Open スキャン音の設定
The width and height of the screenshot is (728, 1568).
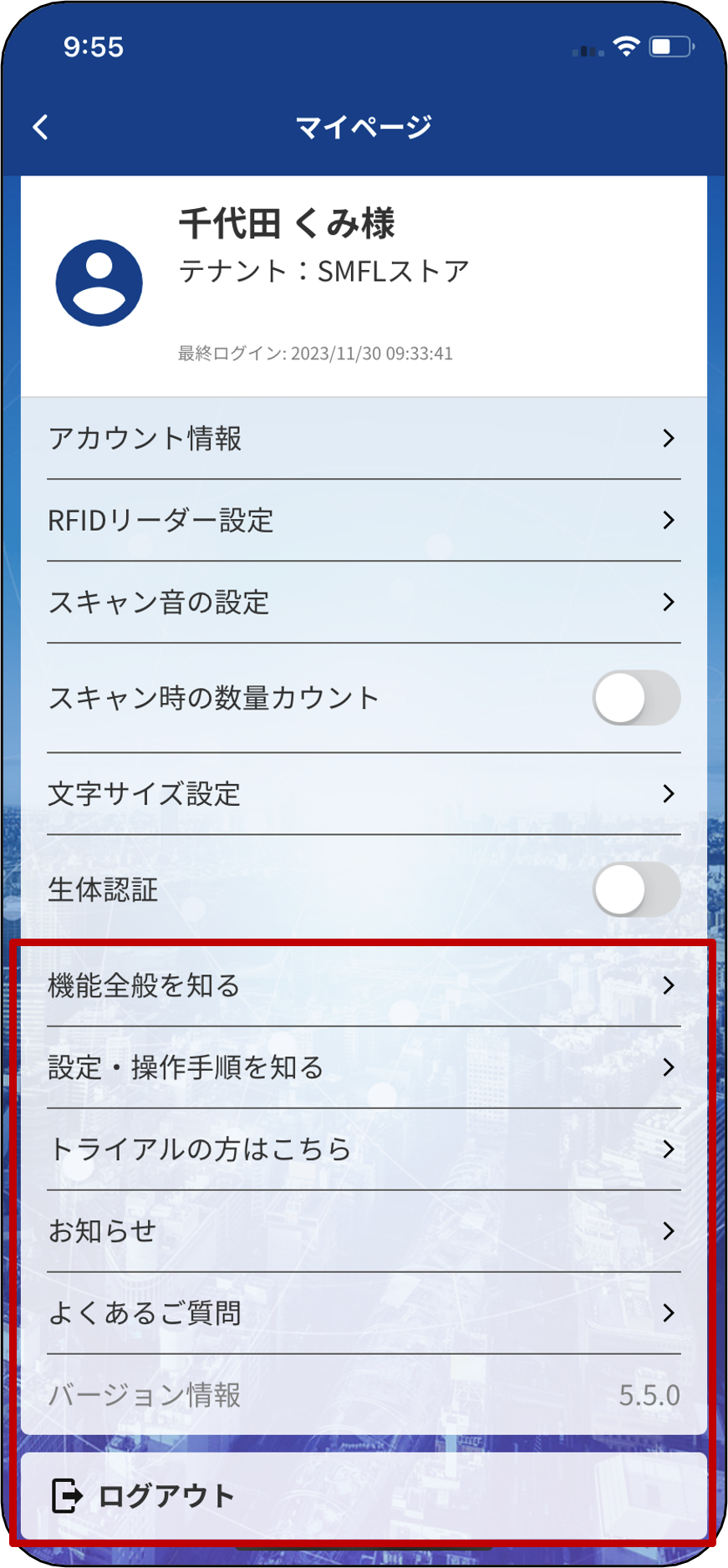(x=364, y=602)
